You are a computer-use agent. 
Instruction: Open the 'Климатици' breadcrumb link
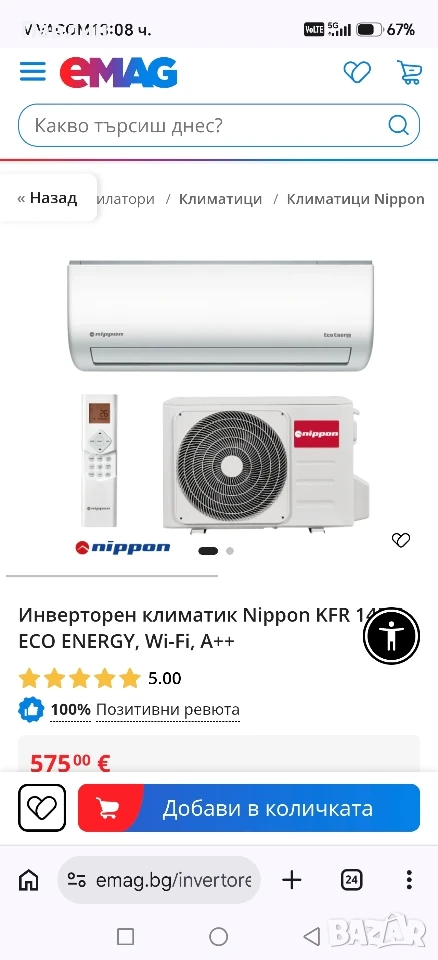pos(221,199)
